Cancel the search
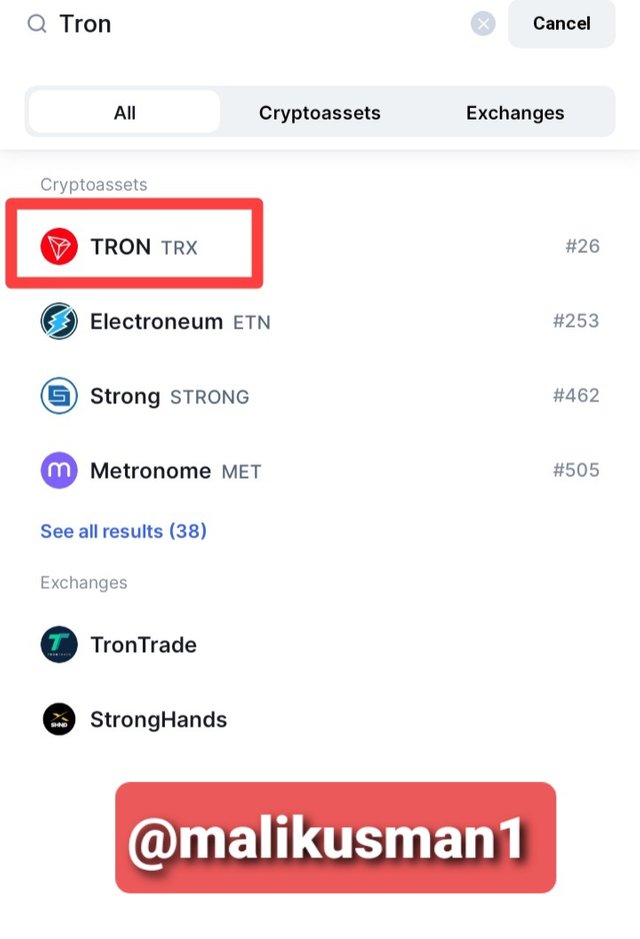The image size is (640, 939). (x=561, y=24)
